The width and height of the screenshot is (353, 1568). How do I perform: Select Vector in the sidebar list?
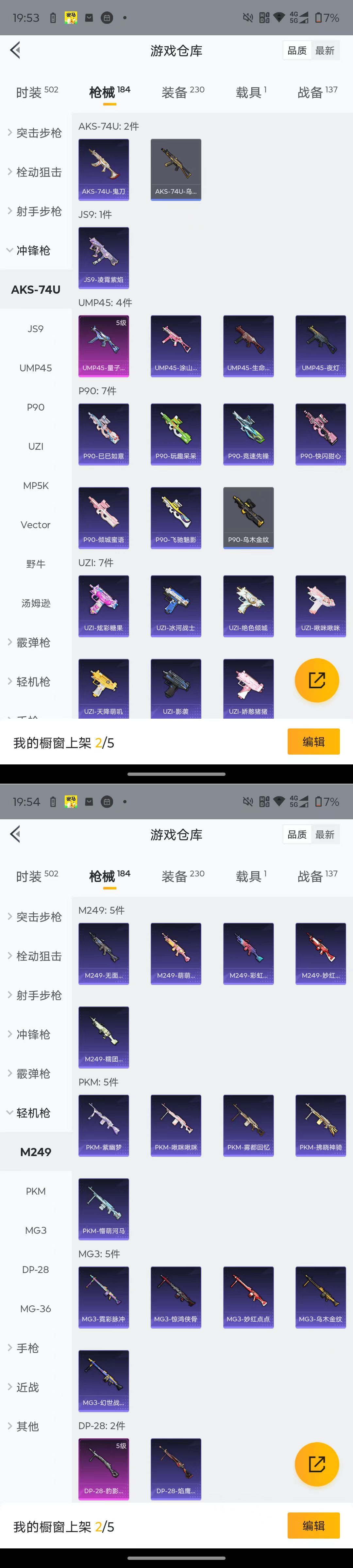click(35, 525)
